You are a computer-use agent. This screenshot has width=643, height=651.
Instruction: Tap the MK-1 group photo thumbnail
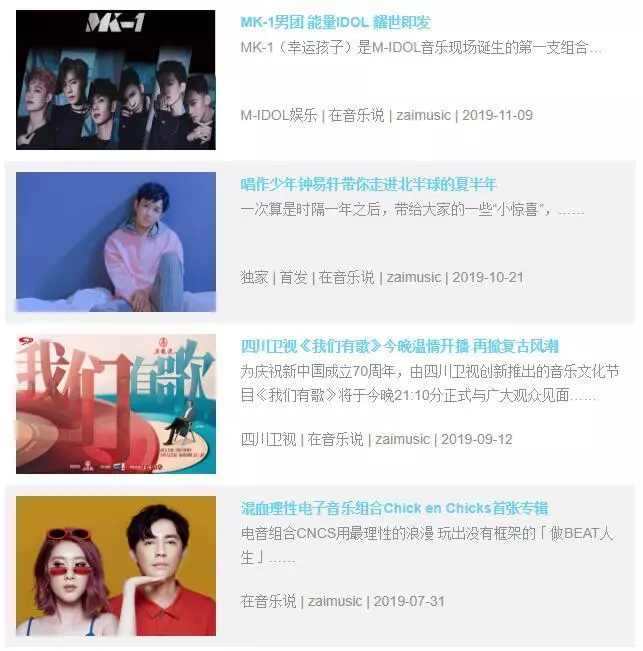[x=115, y=80]
